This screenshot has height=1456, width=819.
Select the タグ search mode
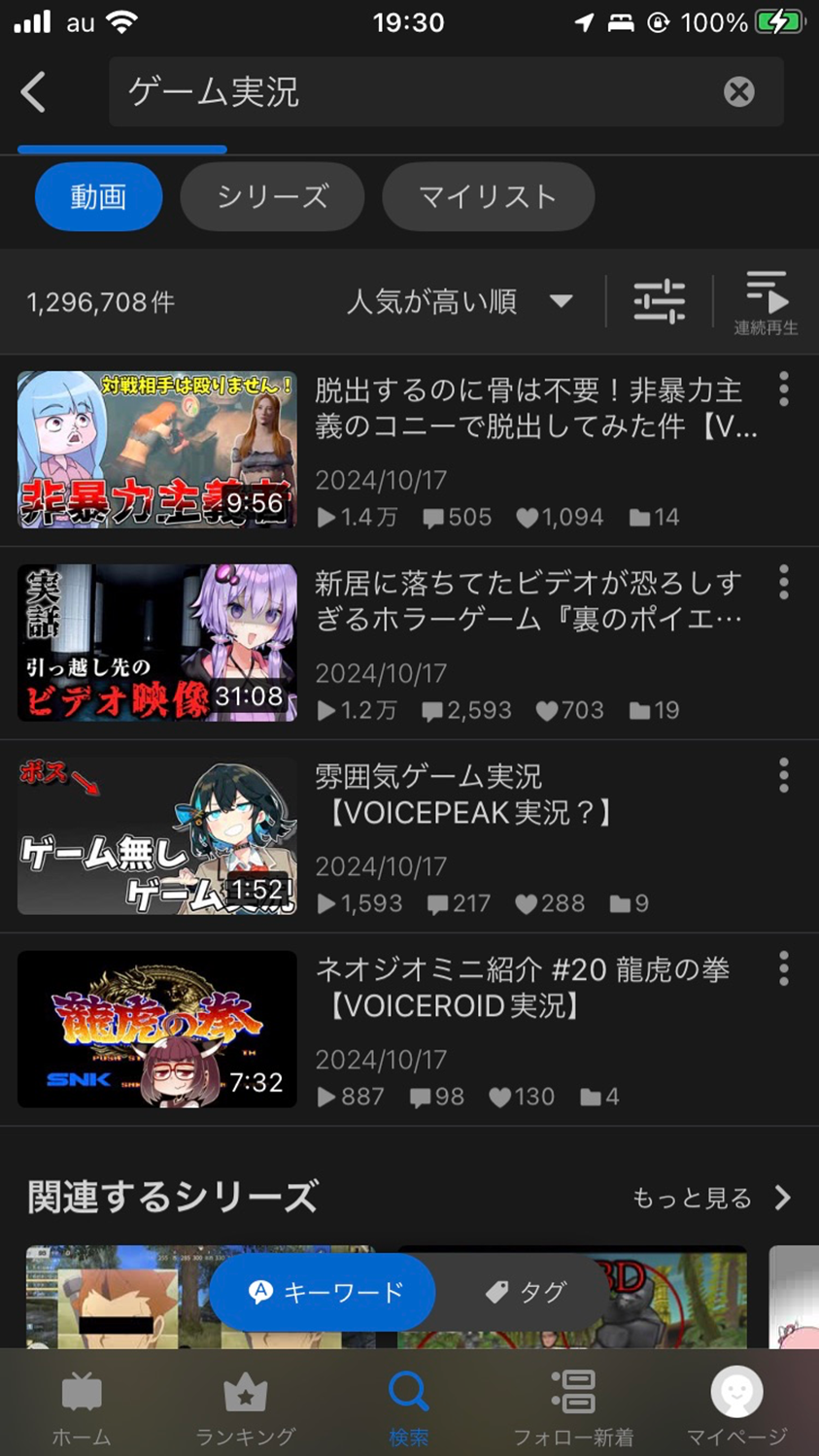[526, 1292]
